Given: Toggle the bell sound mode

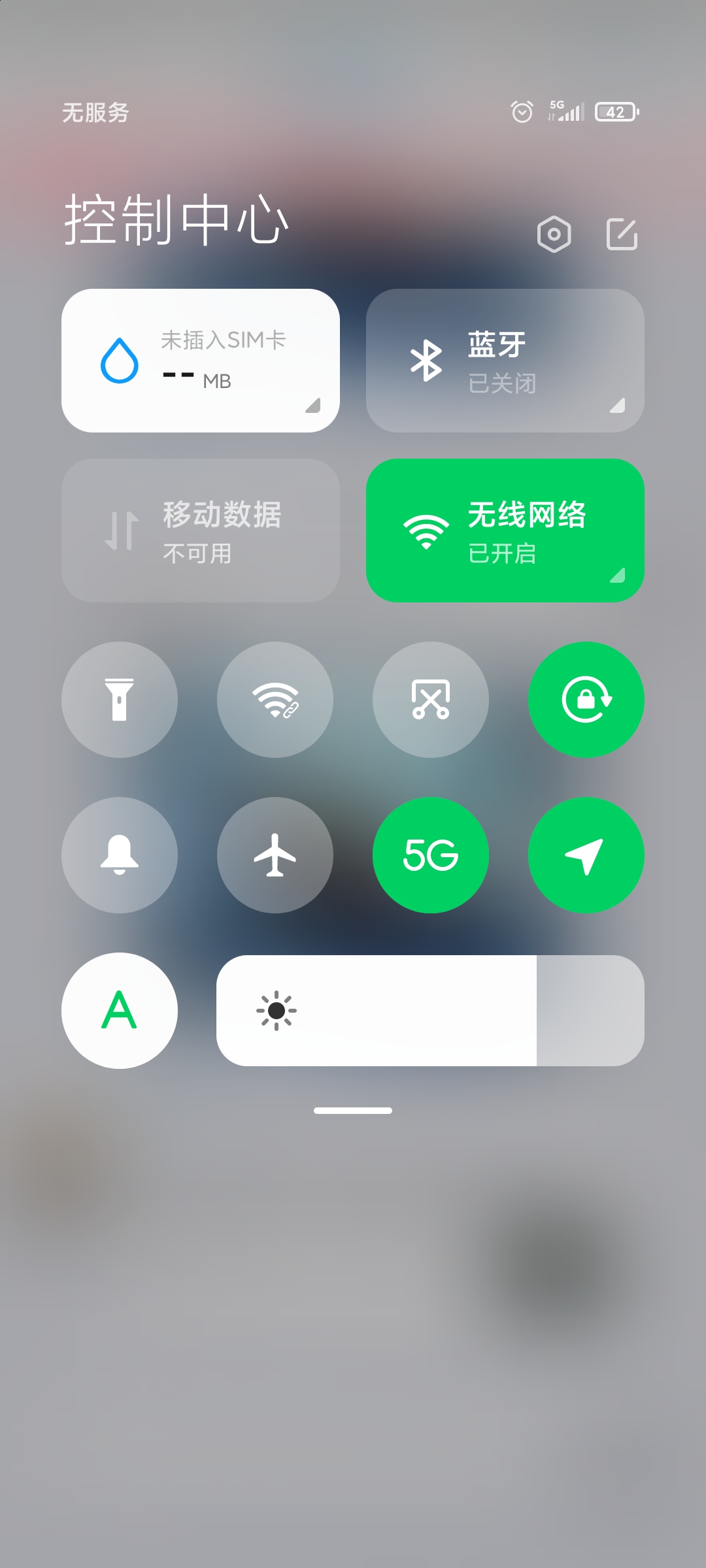Looking at the screenshot, I should point(120,855).
